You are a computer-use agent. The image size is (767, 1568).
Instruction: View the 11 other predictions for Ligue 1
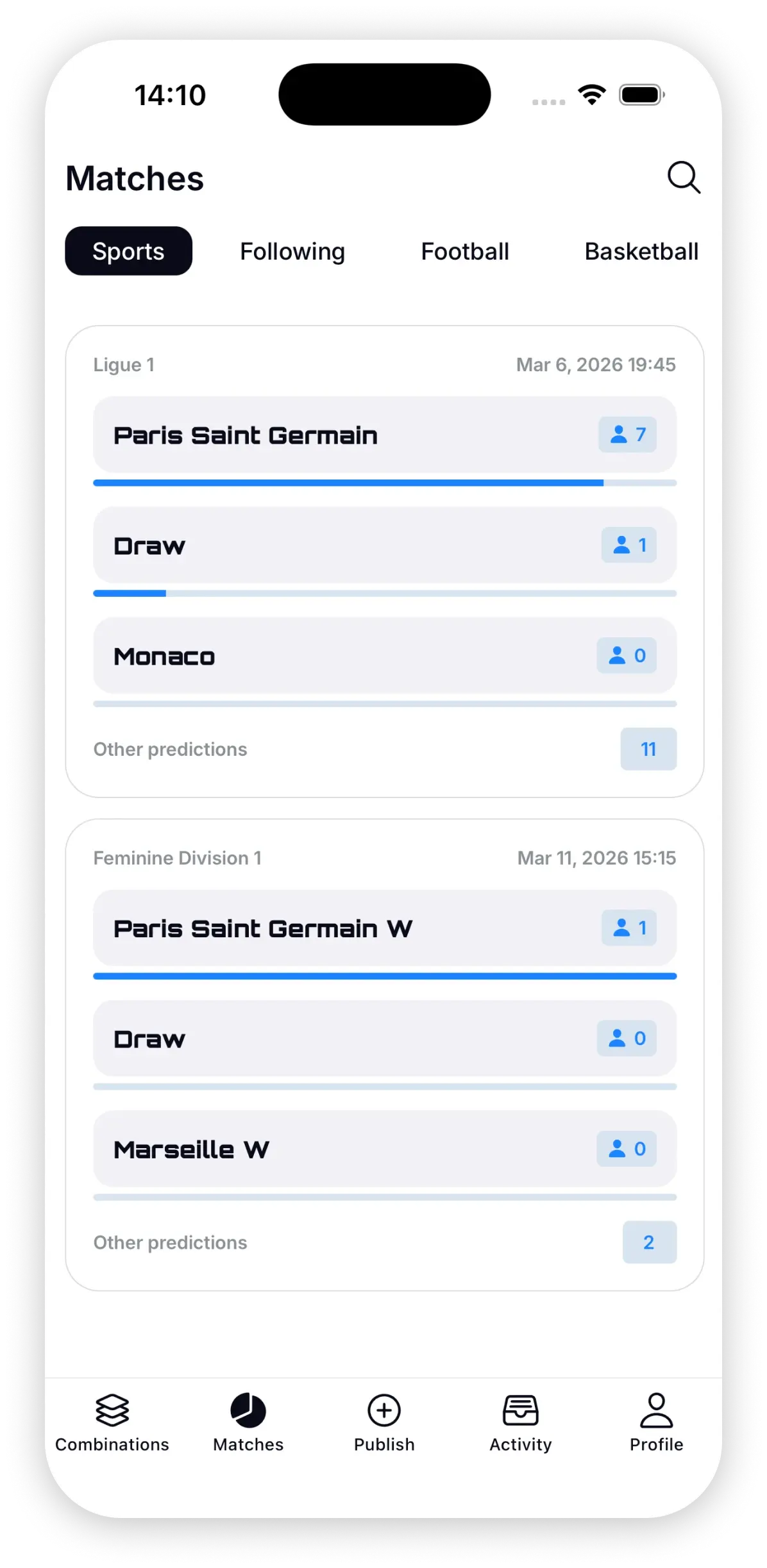(x=648, y=749)
